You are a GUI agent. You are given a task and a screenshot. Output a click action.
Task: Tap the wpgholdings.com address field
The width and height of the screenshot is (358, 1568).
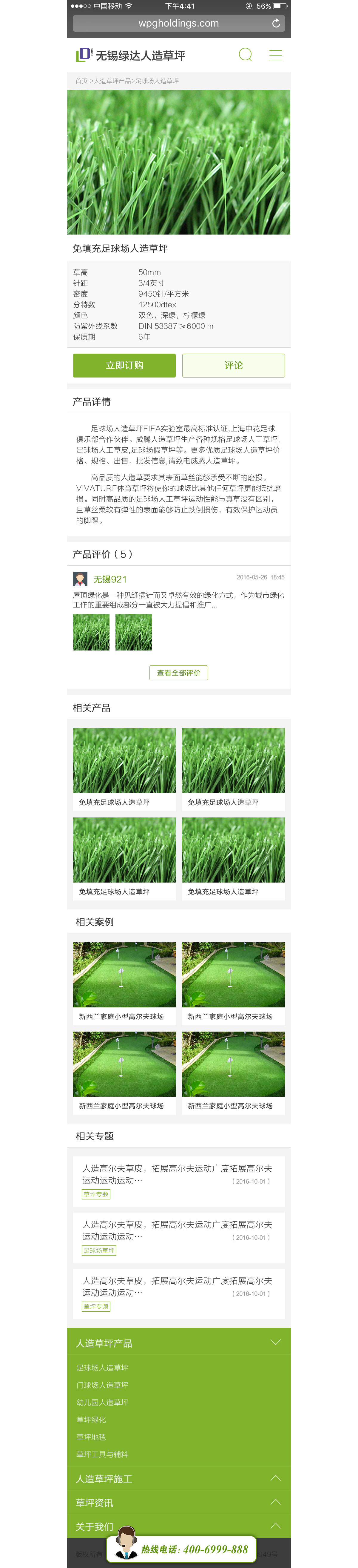(178, 23)
